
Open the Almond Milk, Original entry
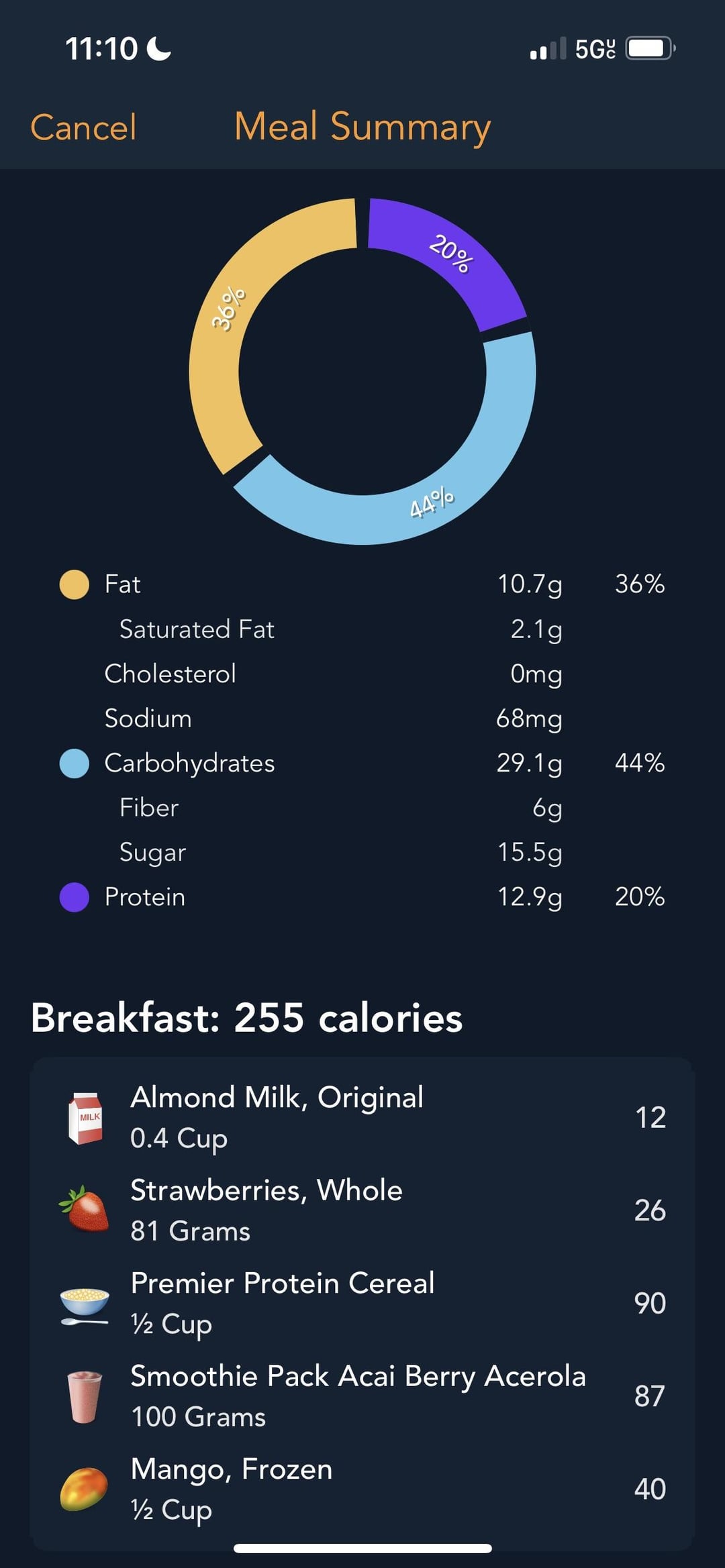pos(362,1117)
